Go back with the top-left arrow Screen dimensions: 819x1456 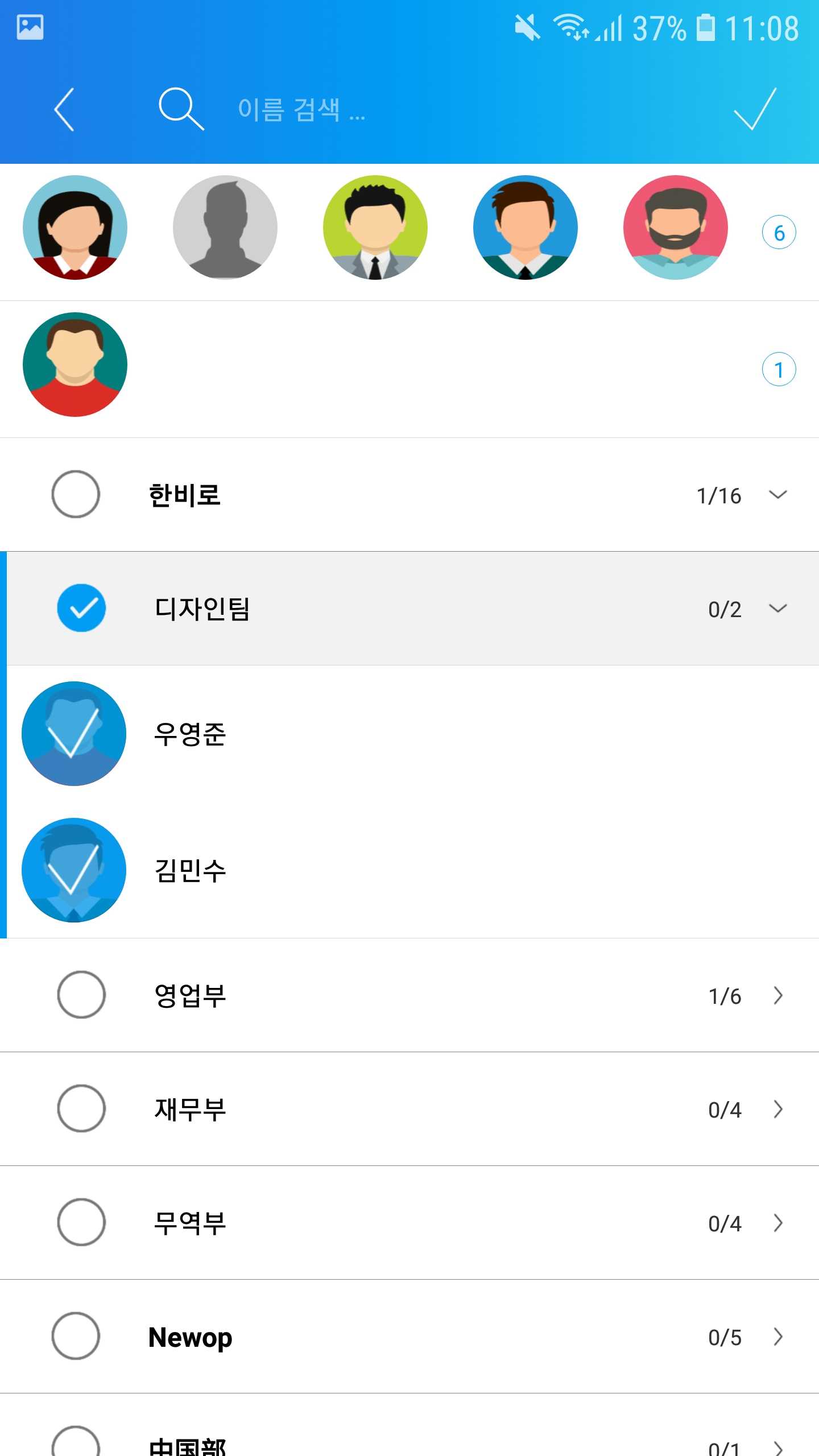(64, 109)
